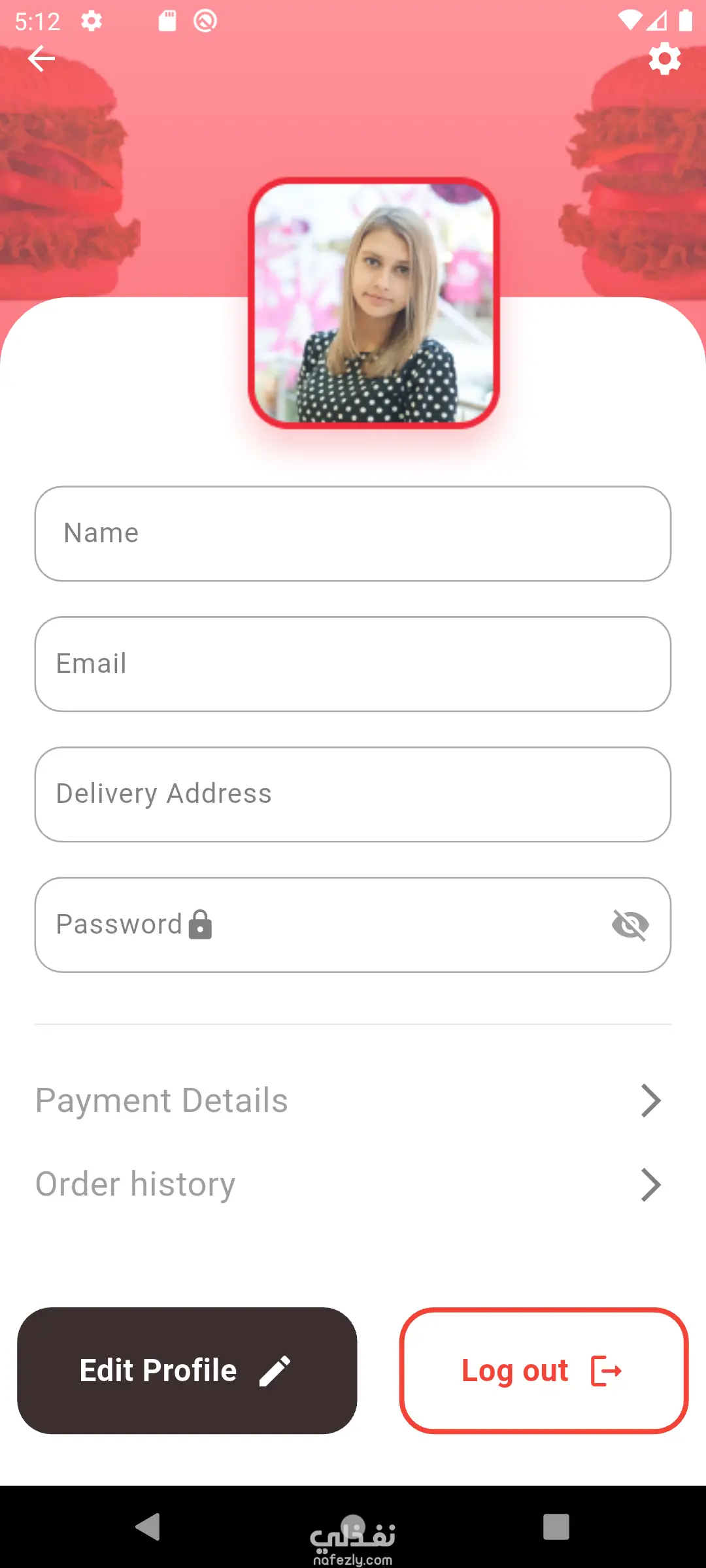
Task: Tap the system back button
Action: coord(148,1527)
